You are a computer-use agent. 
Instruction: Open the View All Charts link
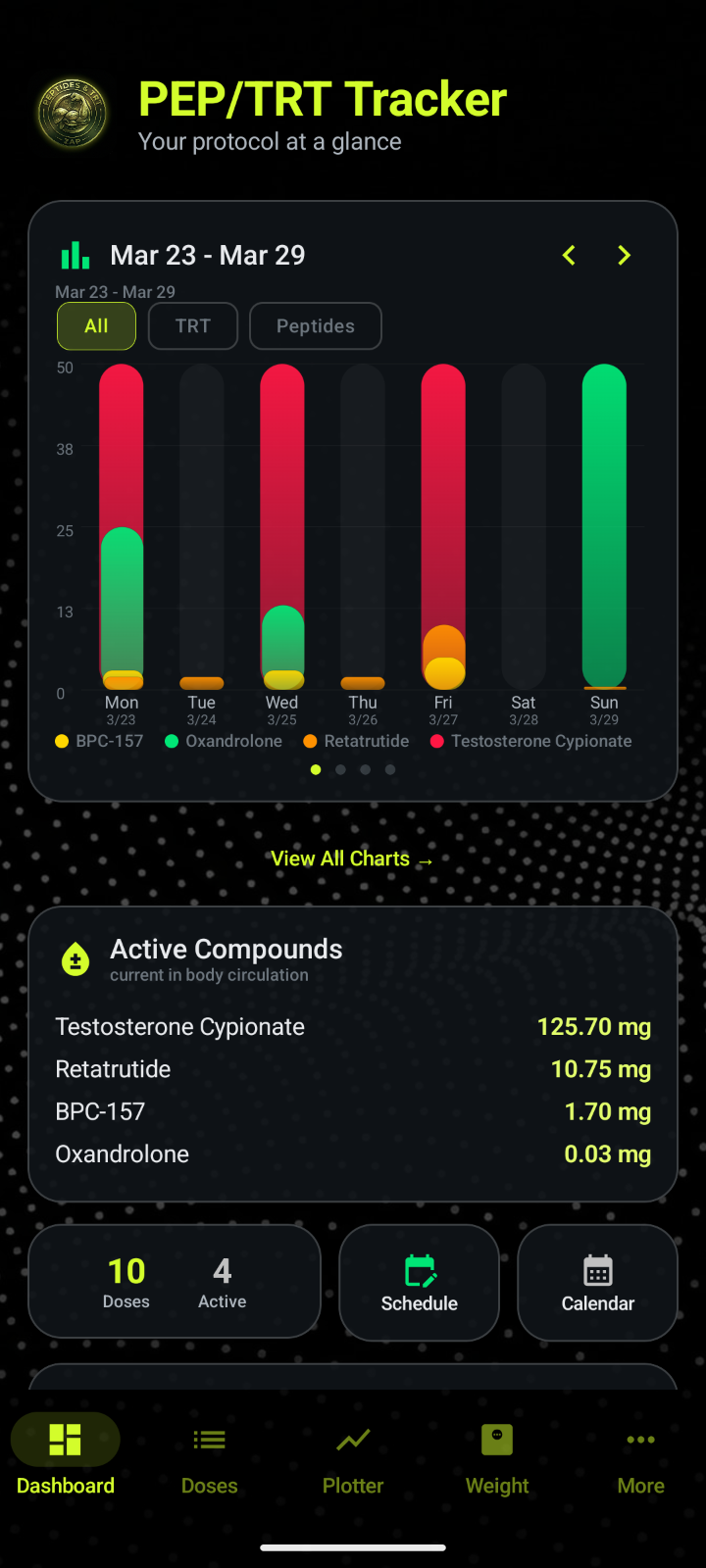tap(352, 859)
